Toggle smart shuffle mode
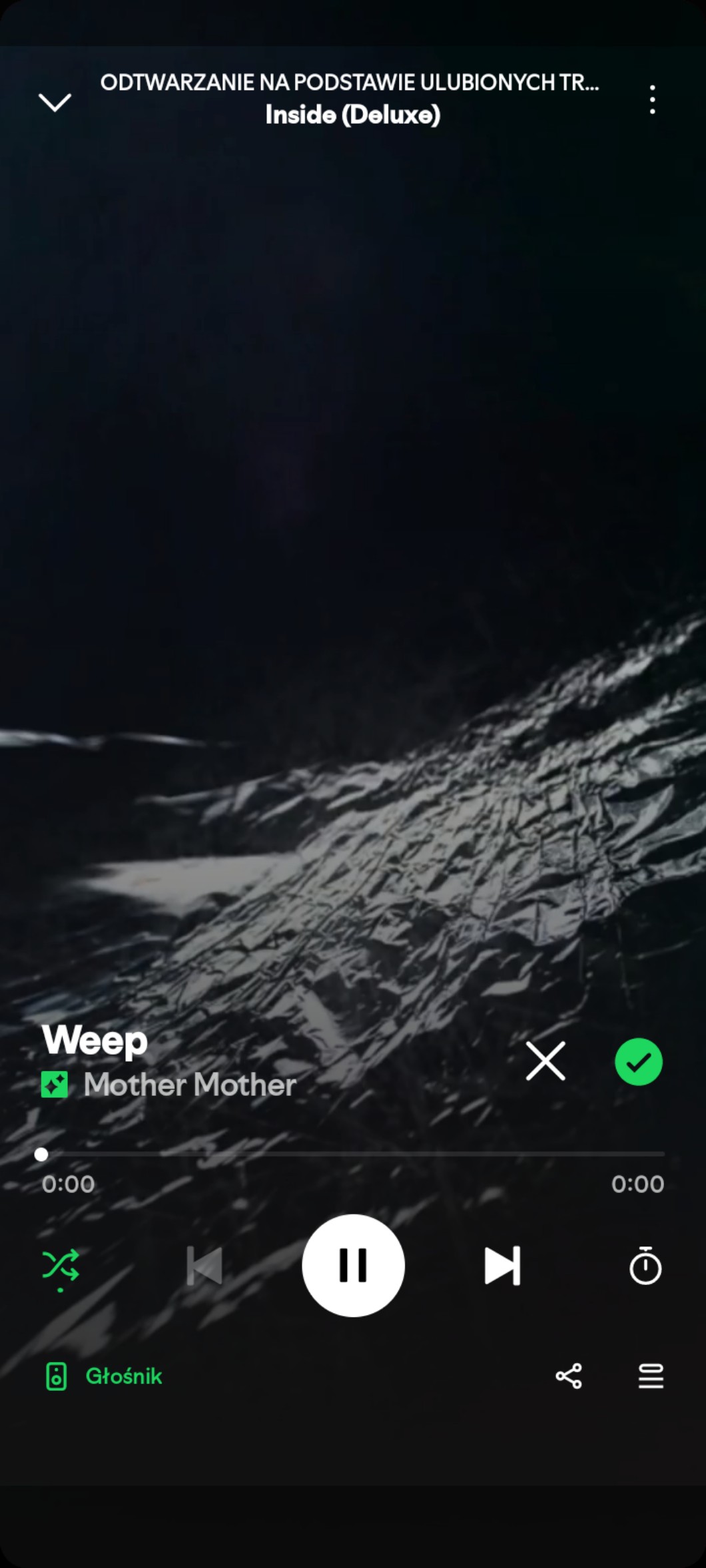Image resolution: width=706 pixels, height=1568 pixels. point(61,1266)
